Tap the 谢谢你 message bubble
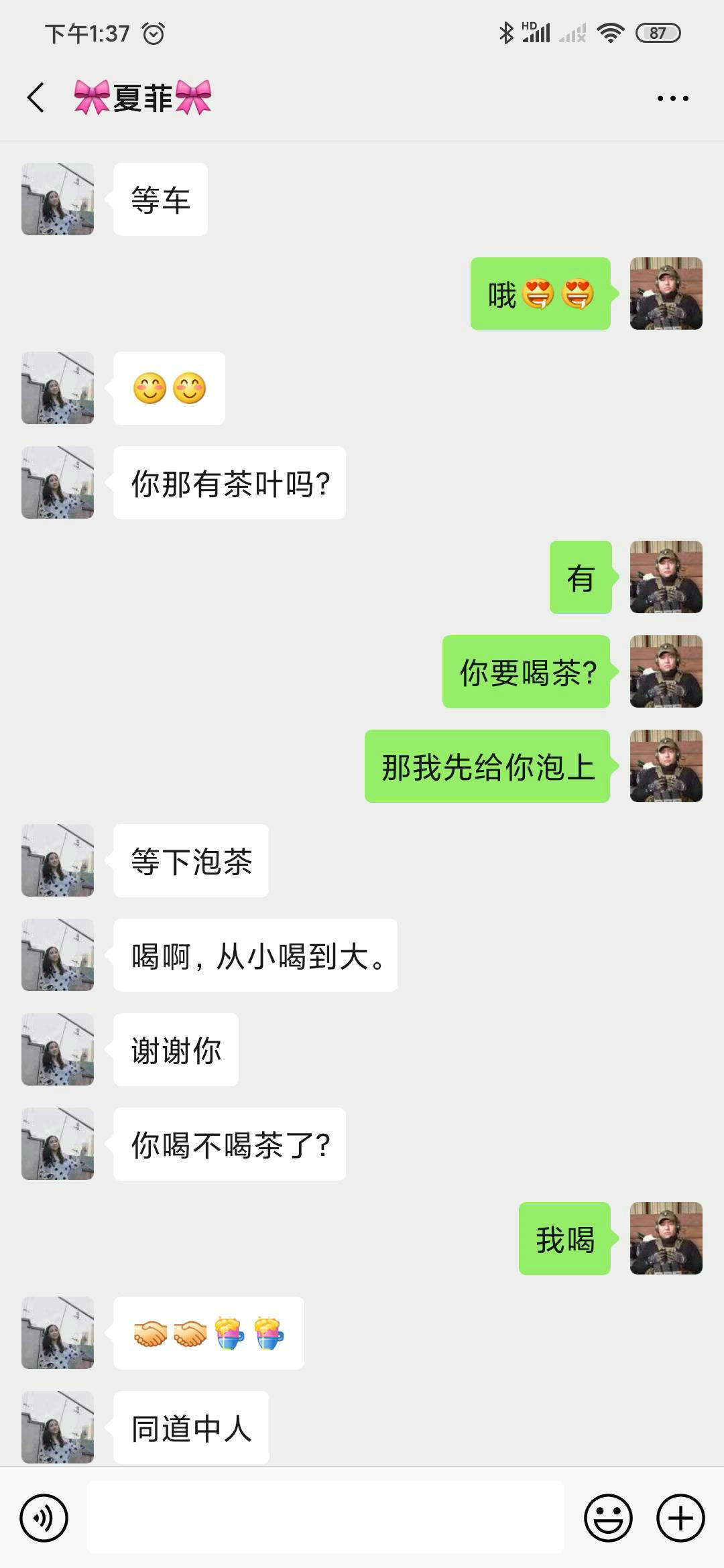 tap(175, 1051)
